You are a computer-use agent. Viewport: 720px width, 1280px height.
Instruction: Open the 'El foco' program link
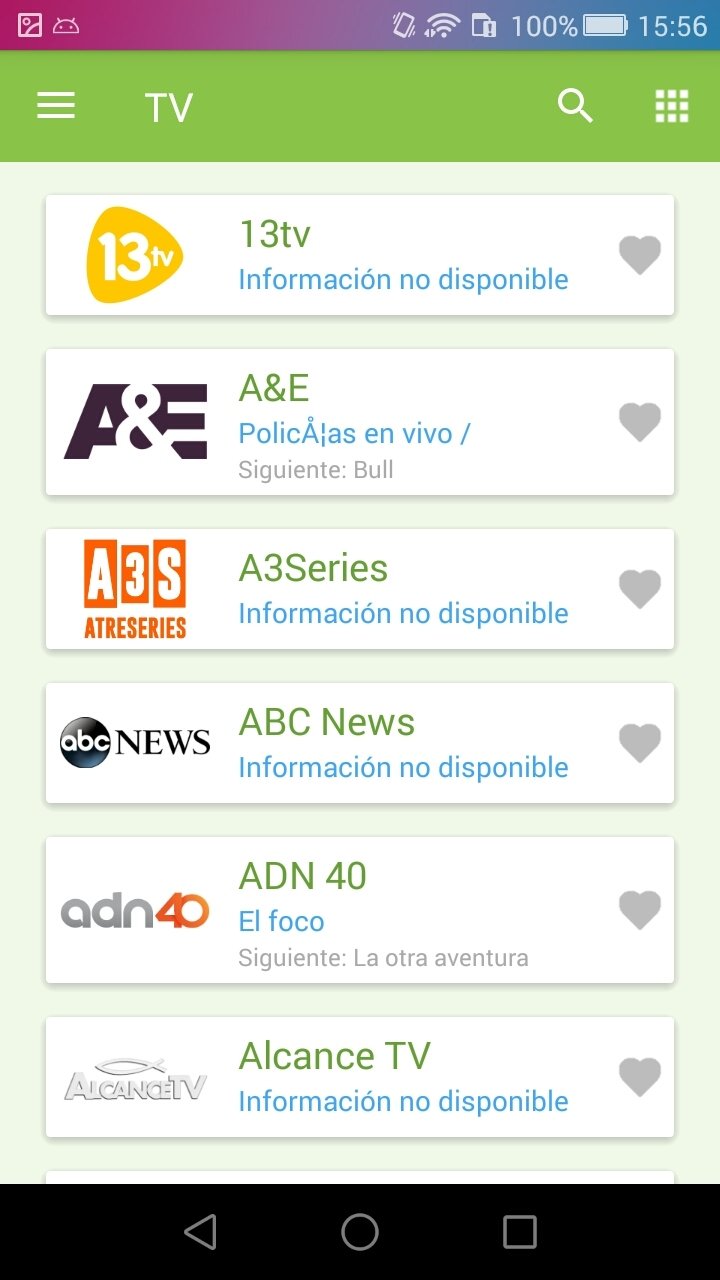[281, 920]
